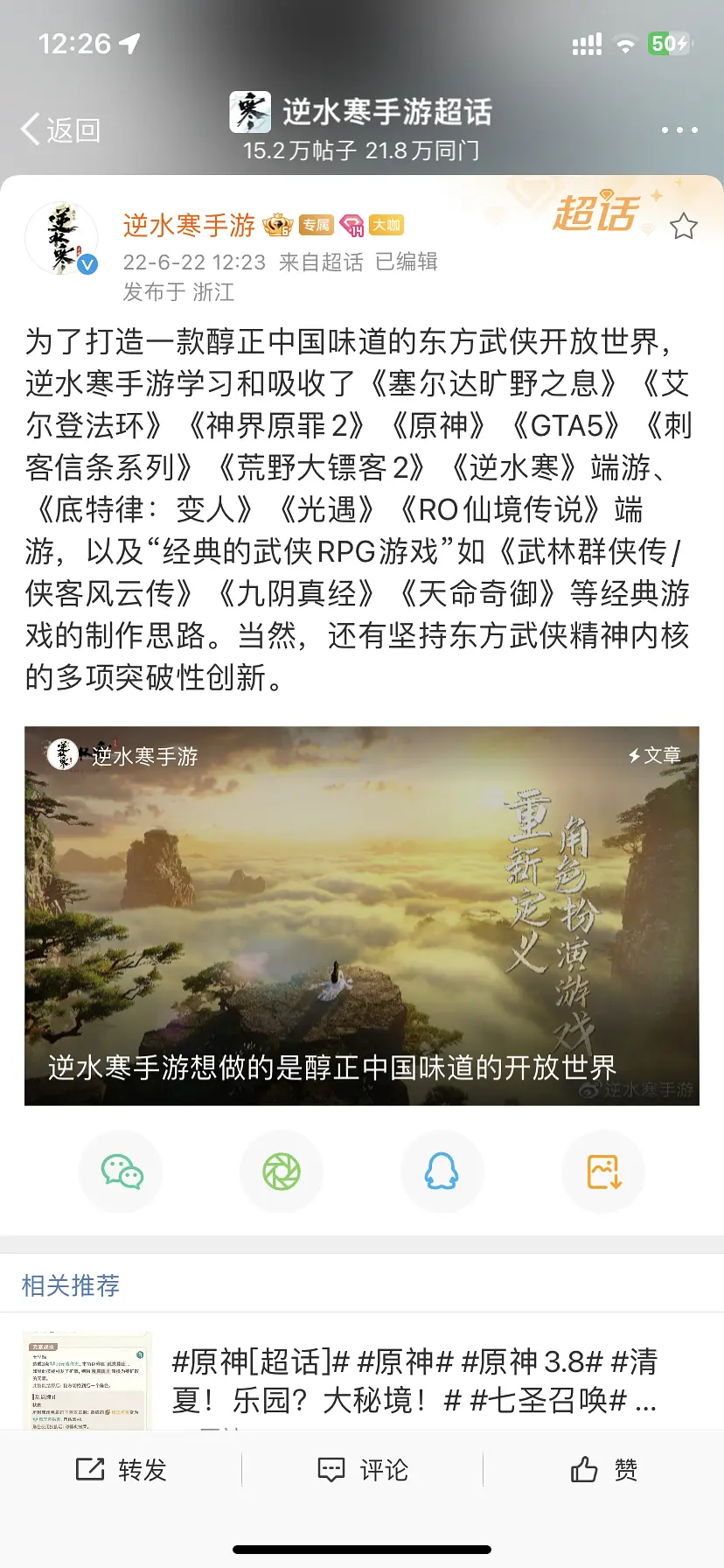Open the 逆水寒手游 profile avatar
The width and height of the screenshot is (724, 1568).
(x=61, y=239)
